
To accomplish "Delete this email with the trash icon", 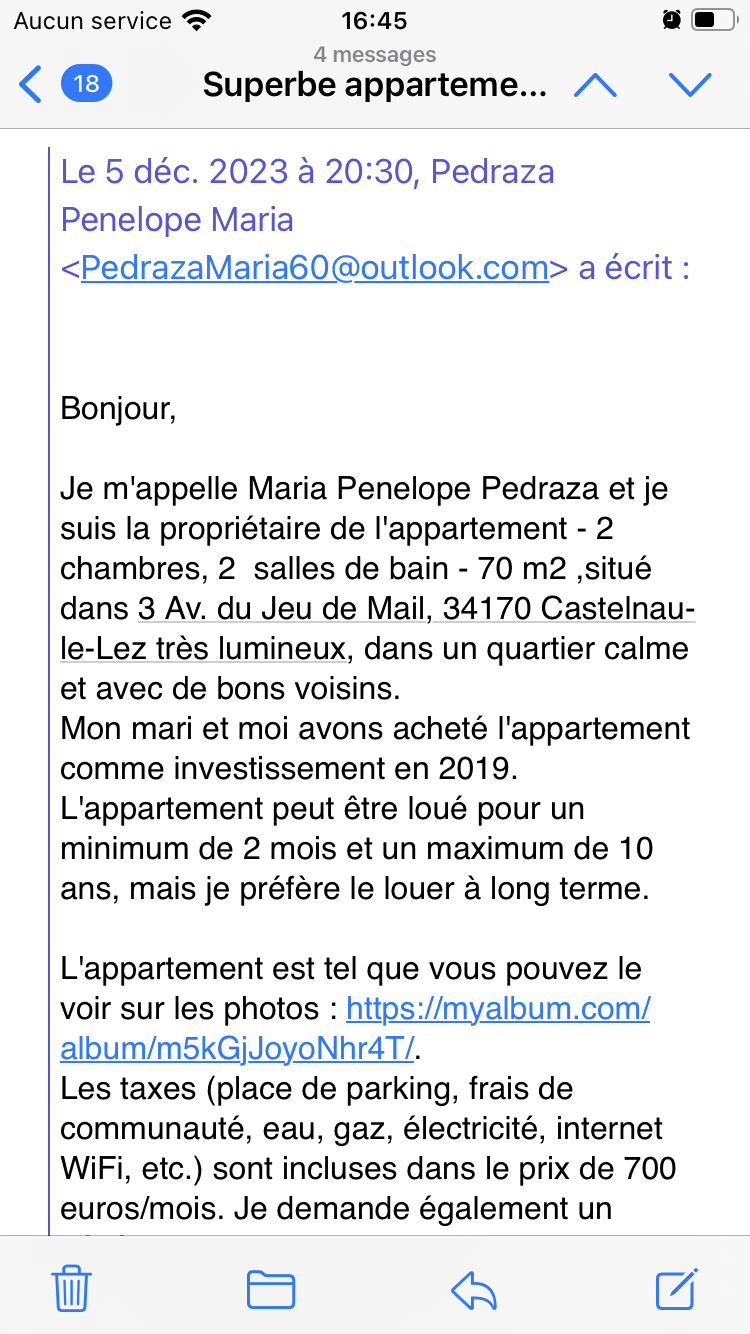I will (x=72, y=1288).
